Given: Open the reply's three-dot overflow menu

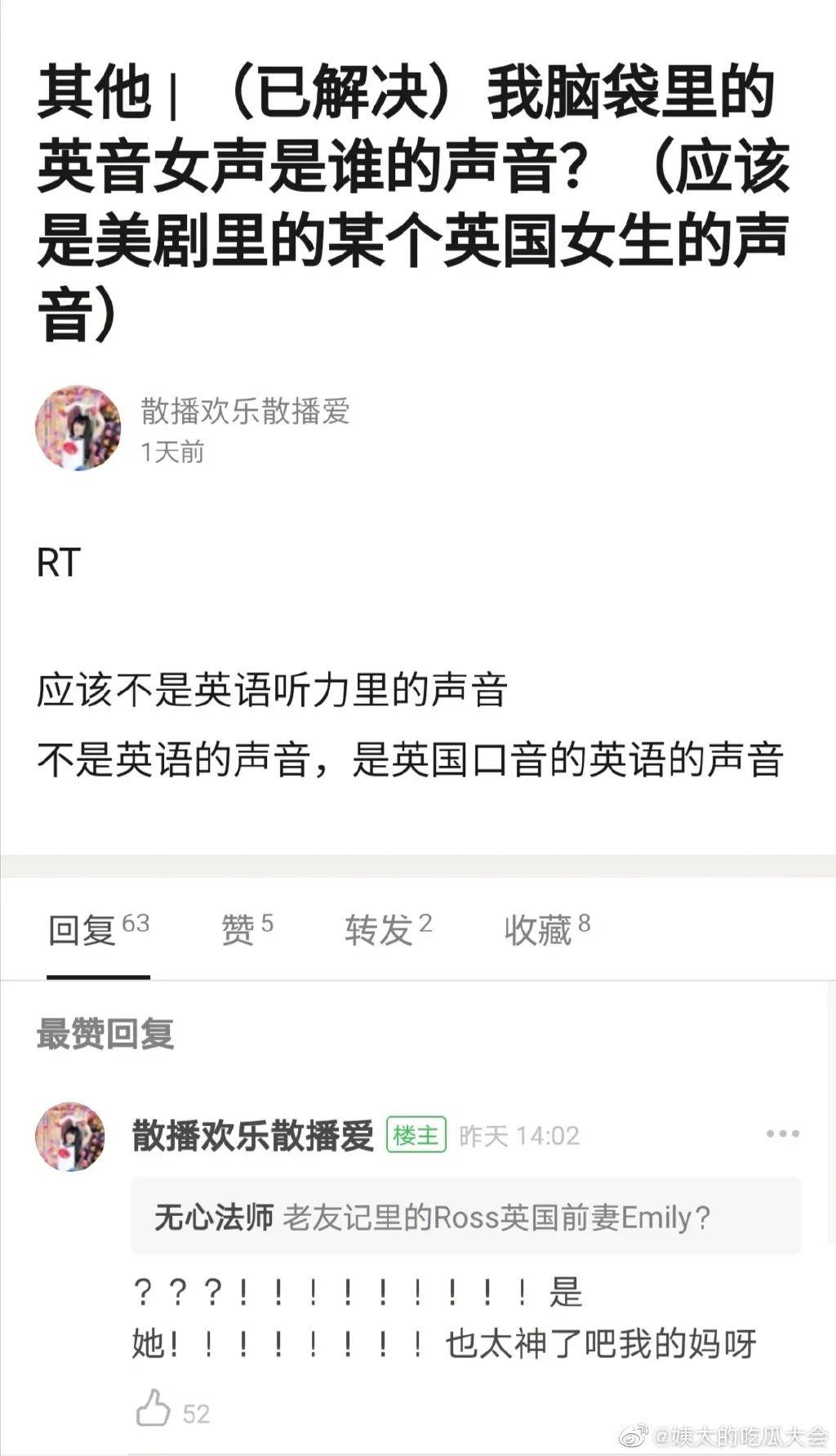Looking at the screenshot, I should [x=783, y=1134].
